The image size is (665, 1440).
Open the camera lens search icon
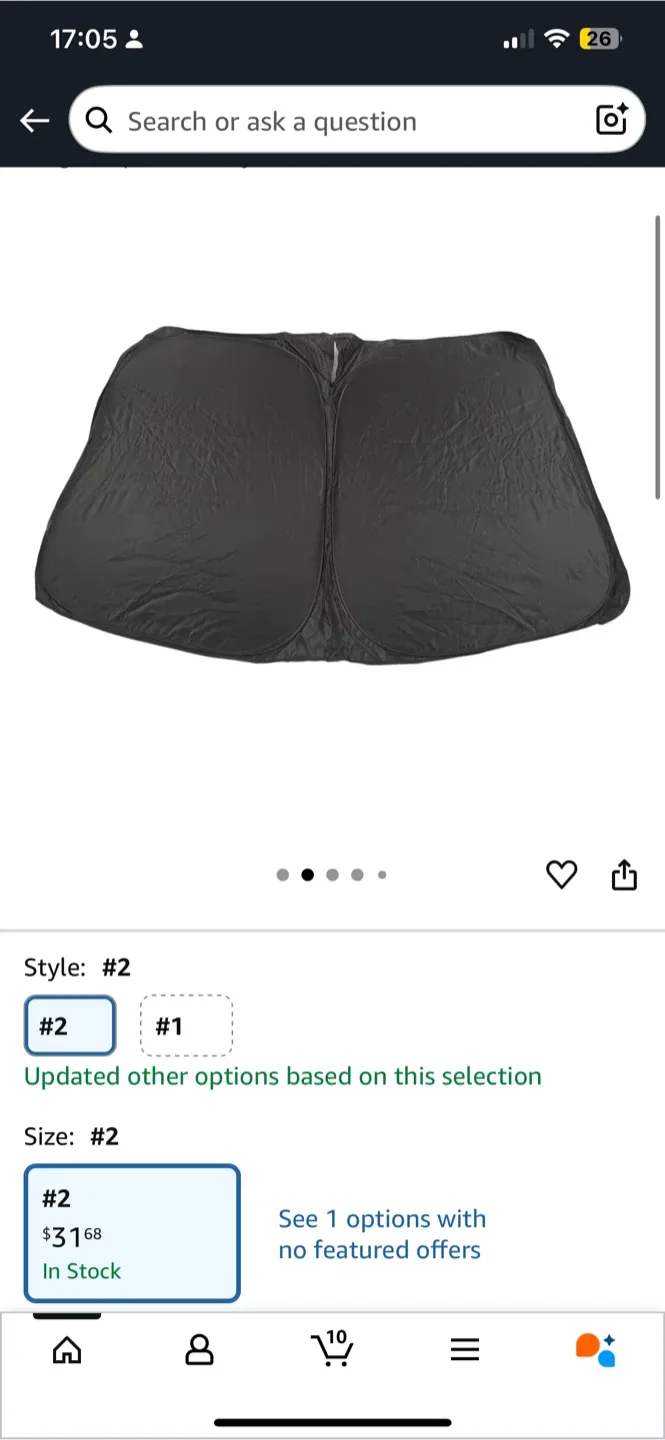point(611,120)
